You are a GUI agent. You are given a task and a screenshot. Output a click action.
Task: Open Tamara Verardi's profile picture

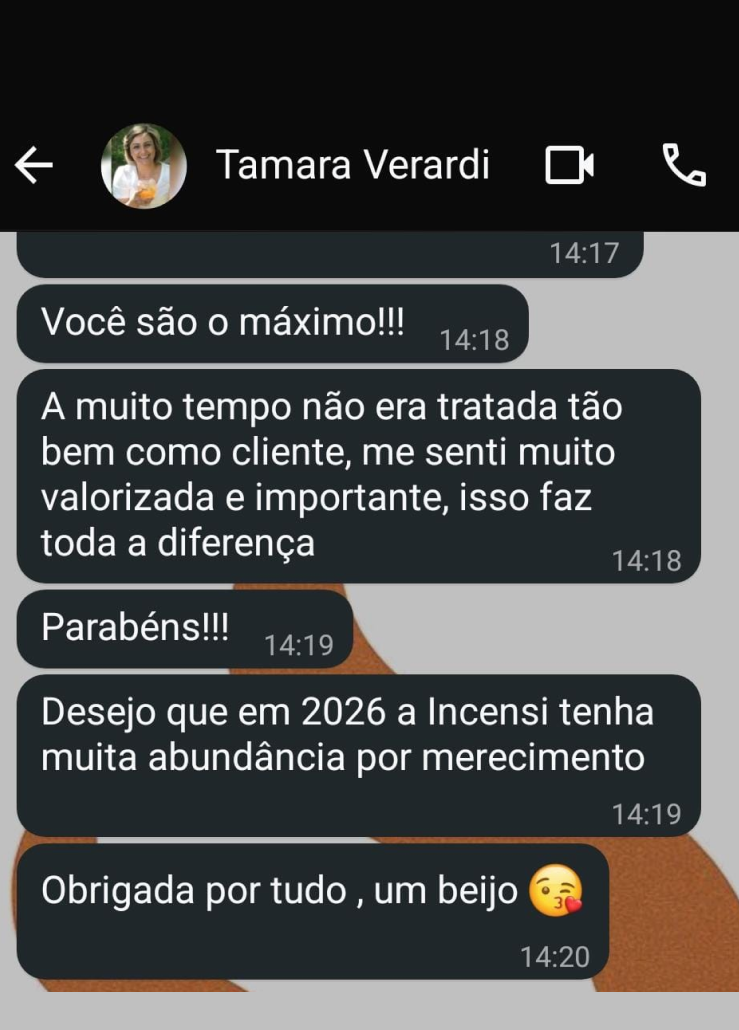point(140,165)
